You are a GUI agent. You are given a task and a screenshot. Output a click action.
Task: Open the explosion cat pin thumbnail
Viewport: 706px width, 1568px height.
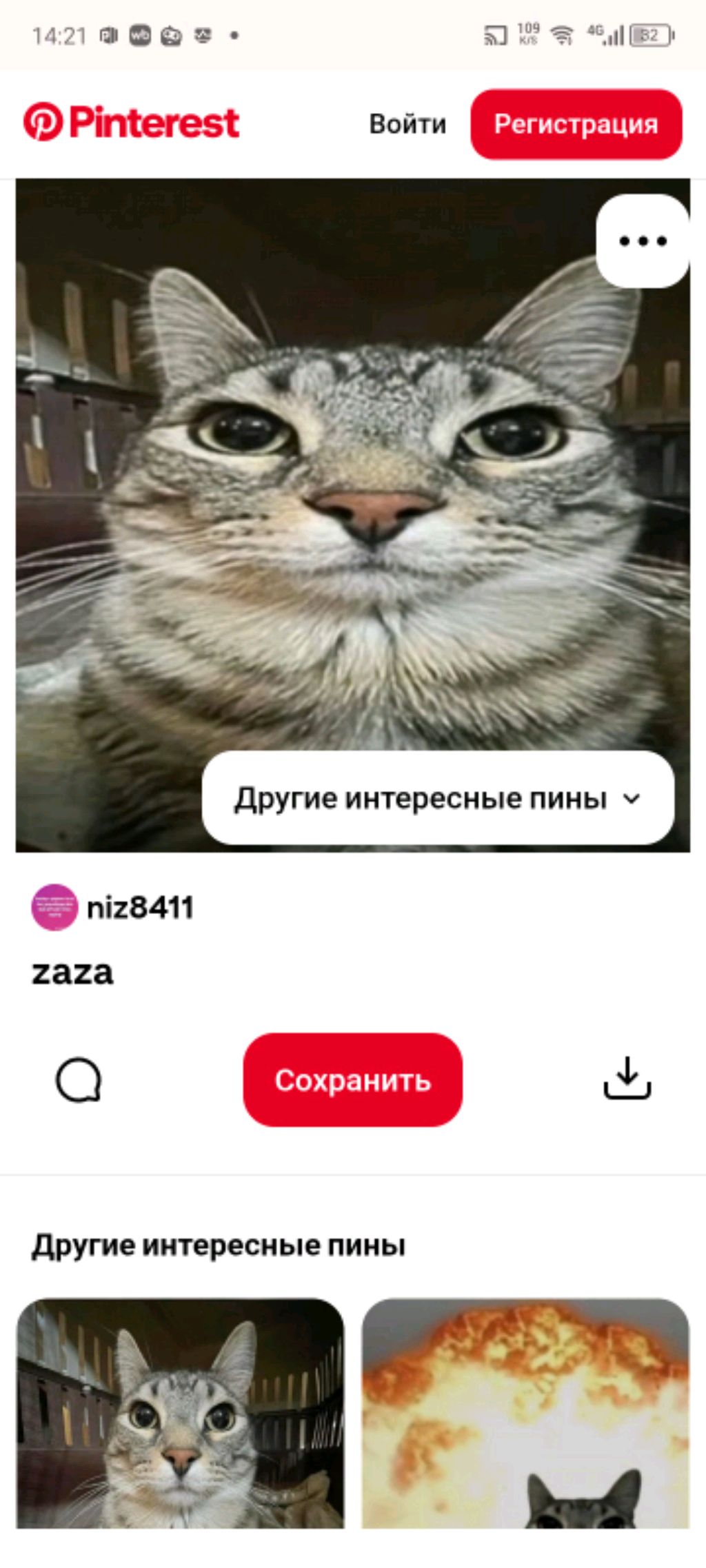(x=525, y=1413)
